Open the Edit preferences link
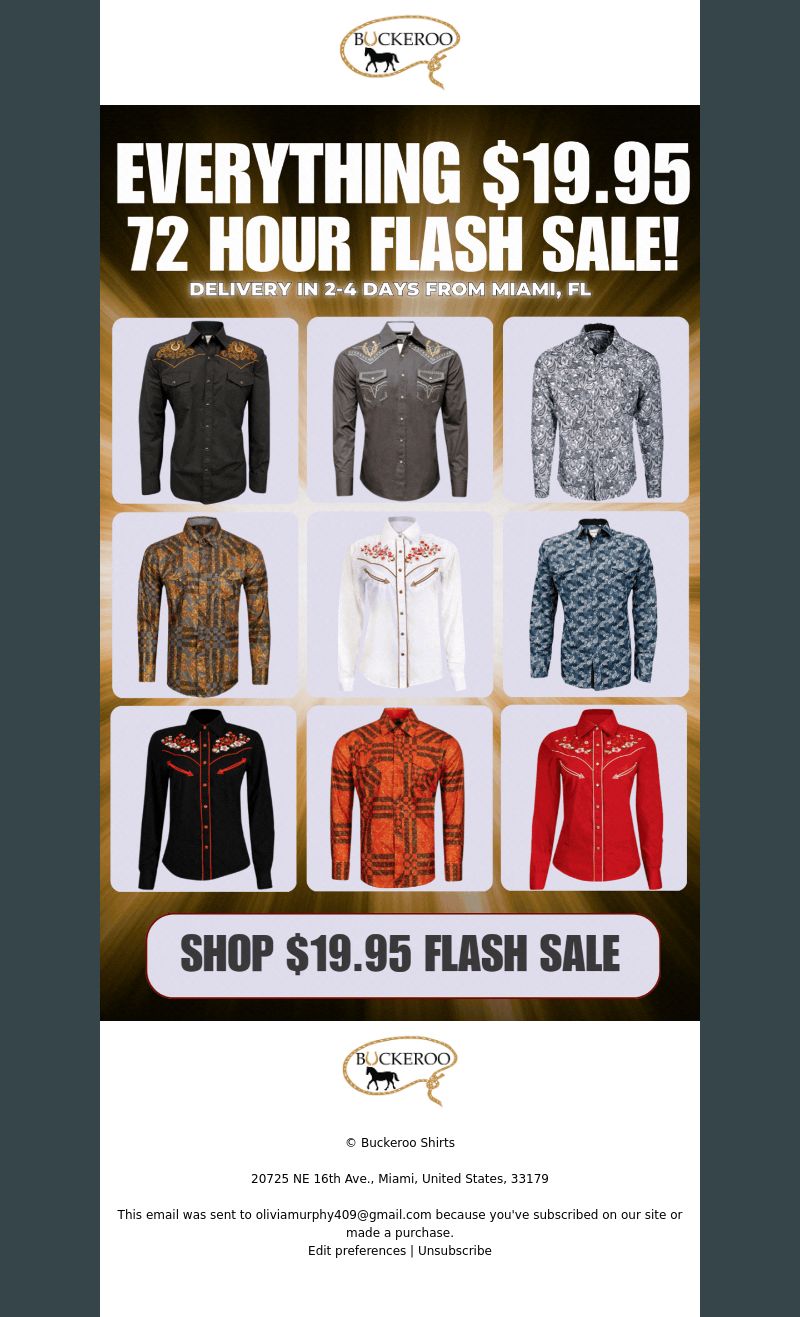Viewport: 800px width, 1317px height. click(x=357, y=1251)
